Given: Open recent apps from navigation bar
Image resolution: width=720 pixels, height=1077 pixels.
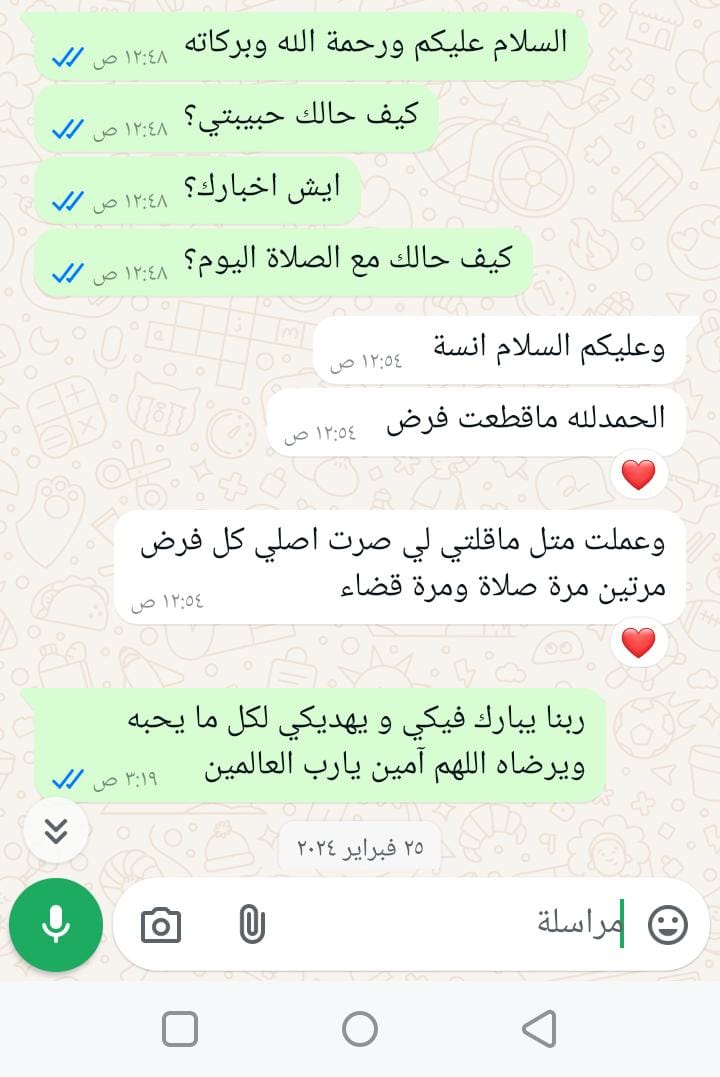Looking at the screenshot, I should click(x=180, y=1028).
